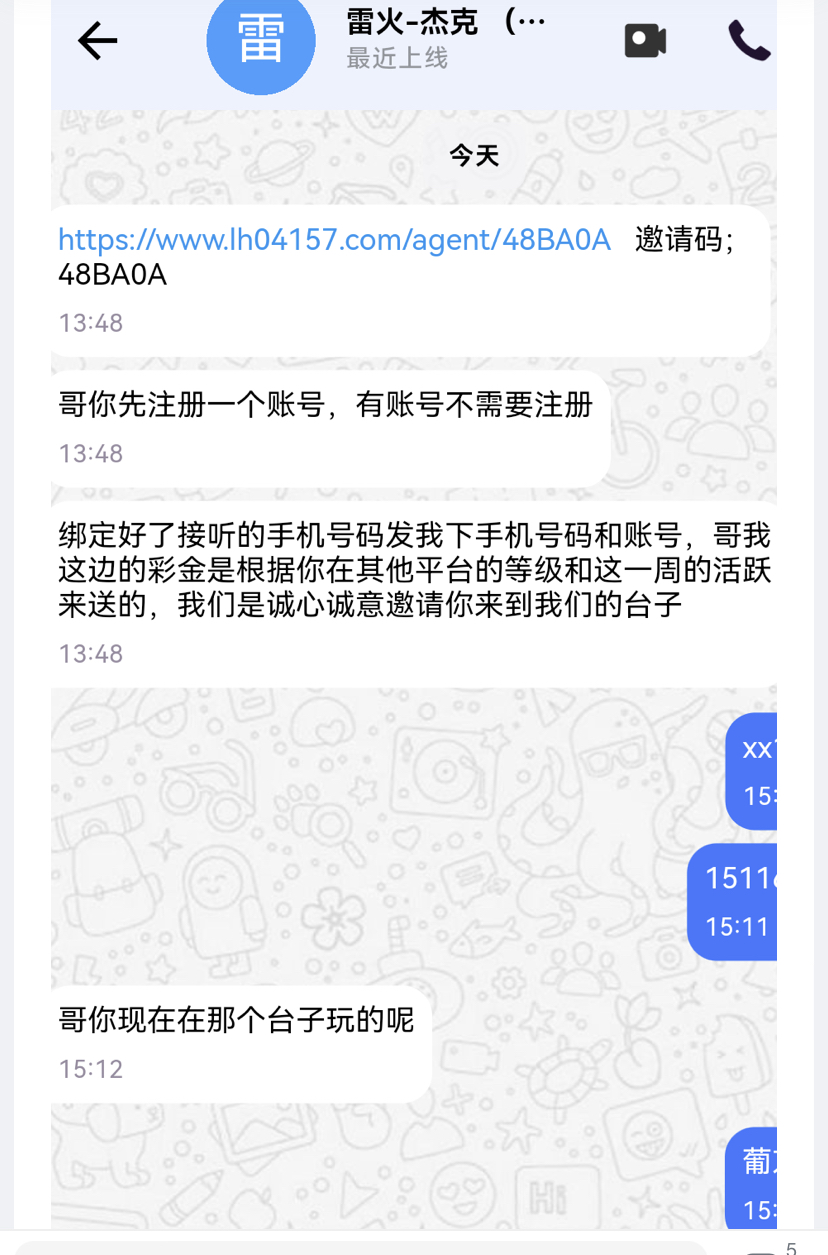Viewport: 828px width, 1255px height.
Task: Start a video call with 雷火-杰克
Action: tap(645, 41)
